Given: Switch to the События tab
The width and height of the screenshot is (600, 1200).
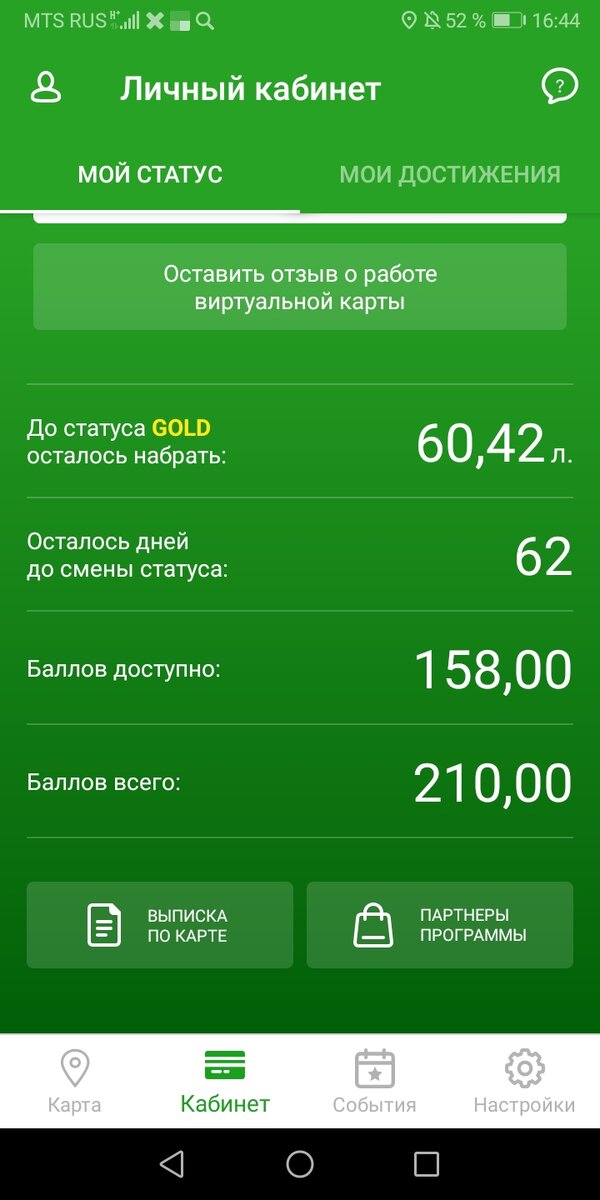Looking at the screenshot, I should [x=375, y=1082].
